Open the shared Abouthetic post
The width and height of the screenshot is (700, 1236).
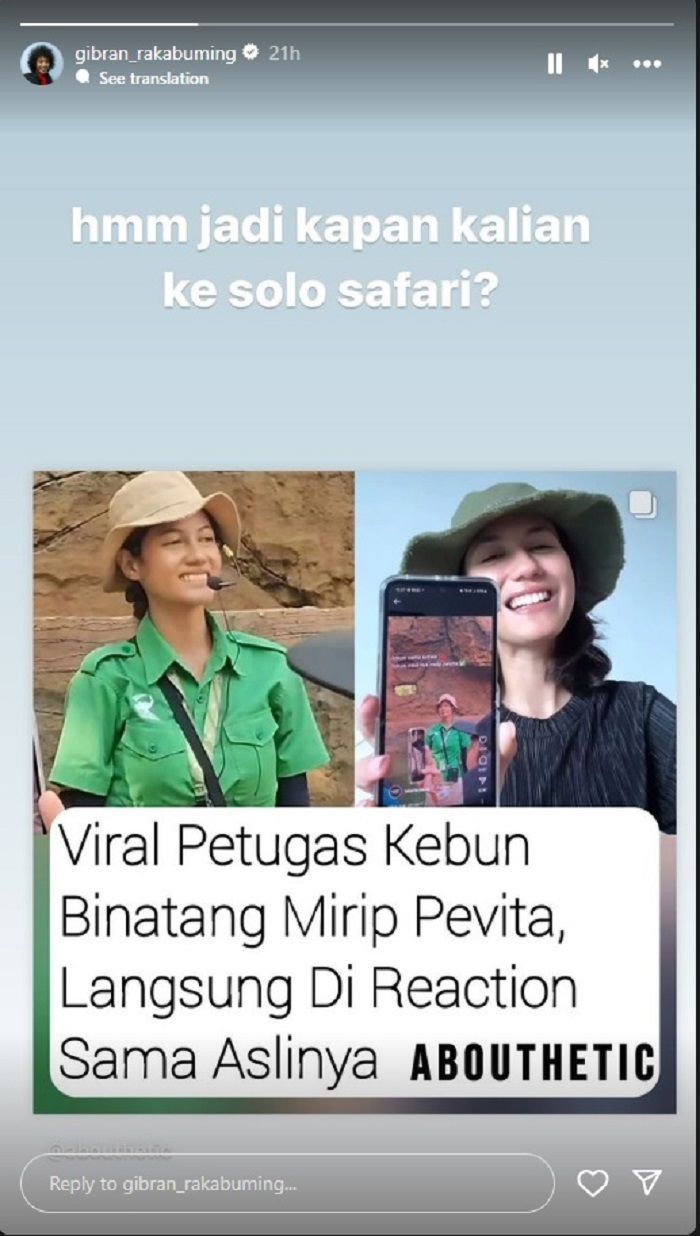click(x=354, y=790)
